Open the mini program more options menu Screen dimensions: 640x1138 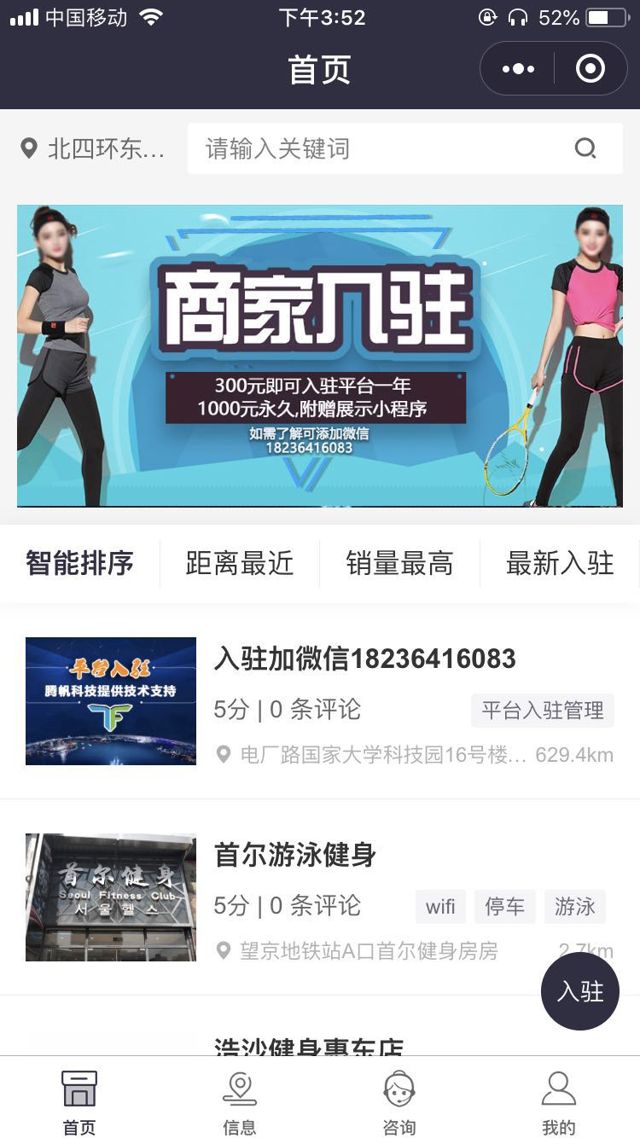[x=518, y=69]
